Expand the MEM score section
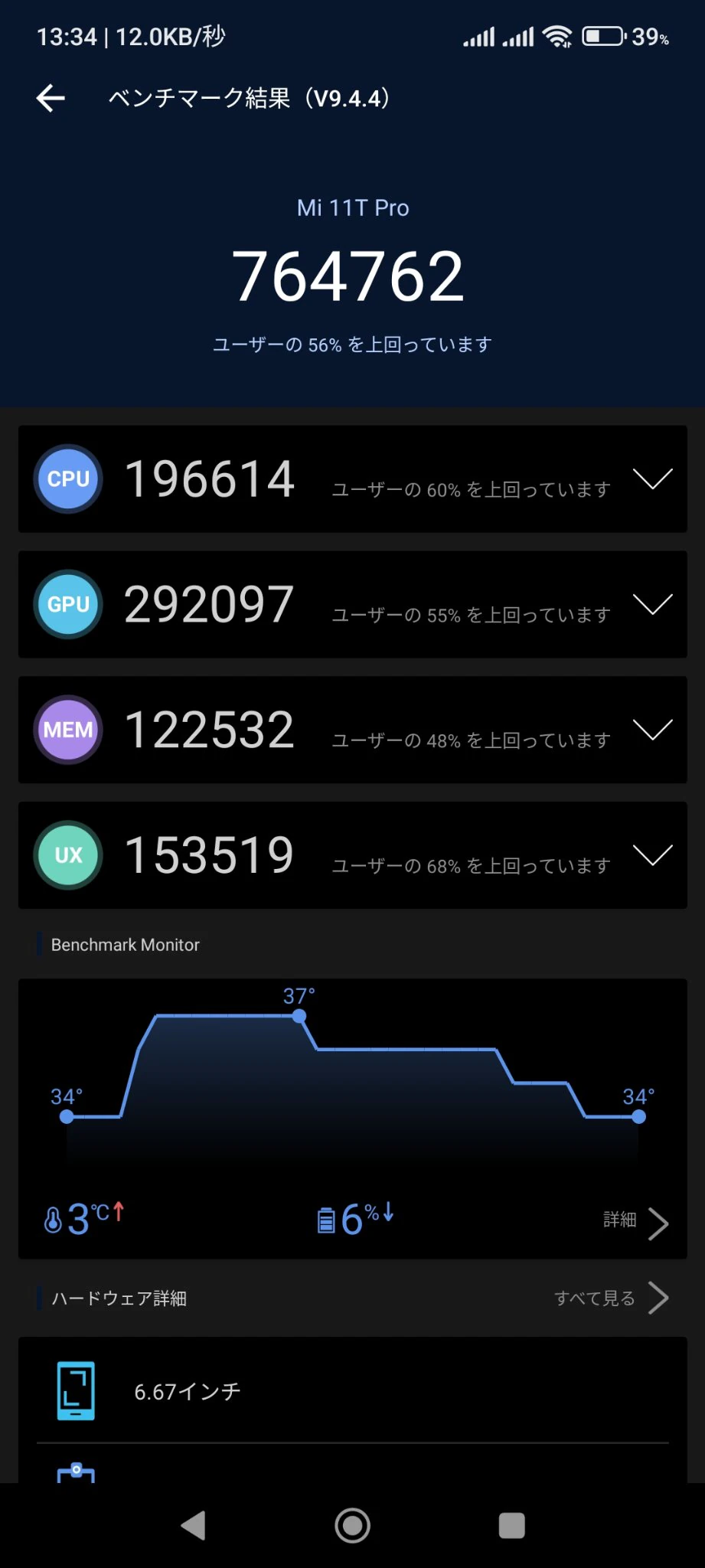The image size is (705, 1568). [652, 730]
